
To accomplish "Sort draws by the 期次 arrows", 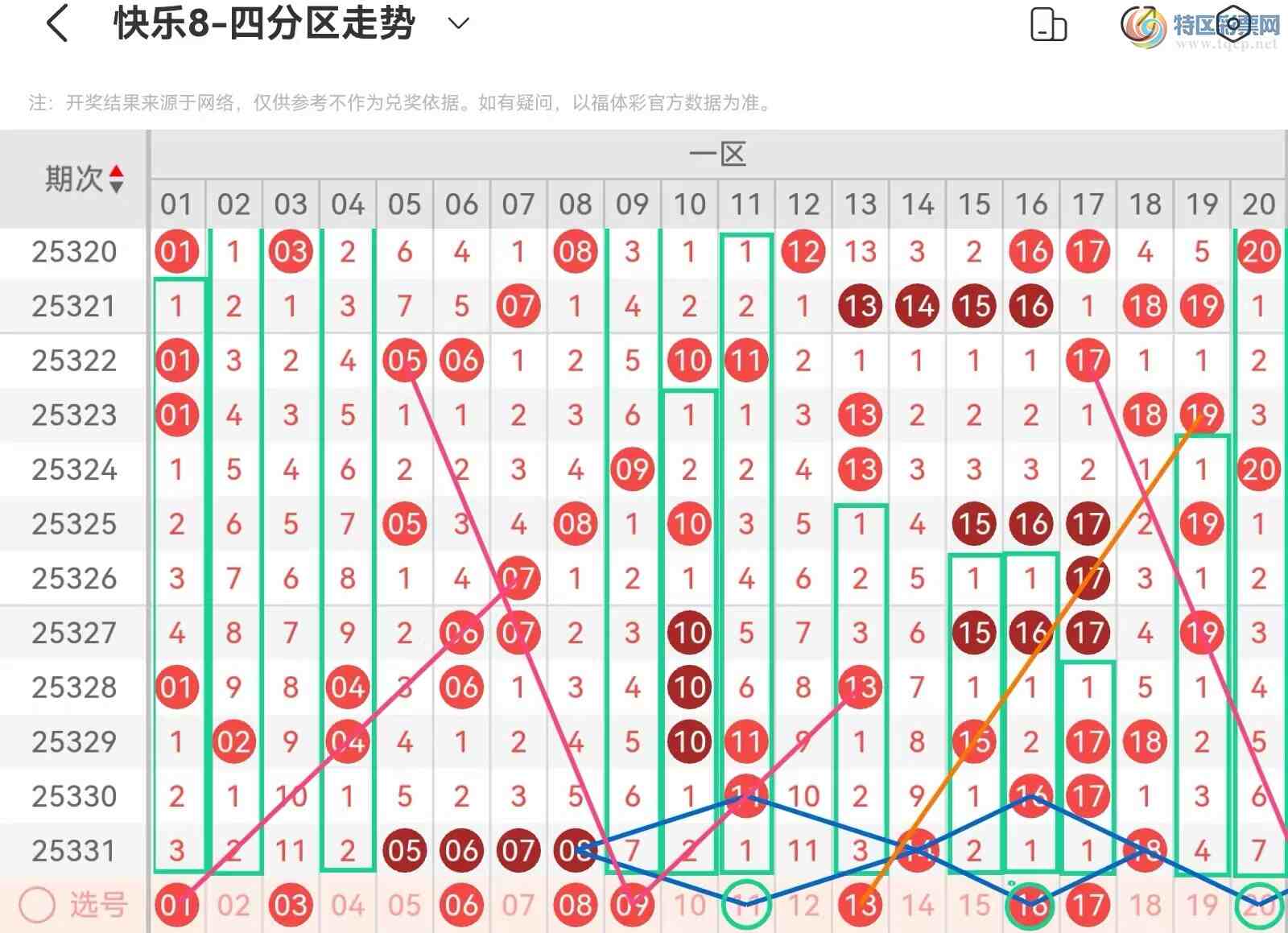I will 117,179.
